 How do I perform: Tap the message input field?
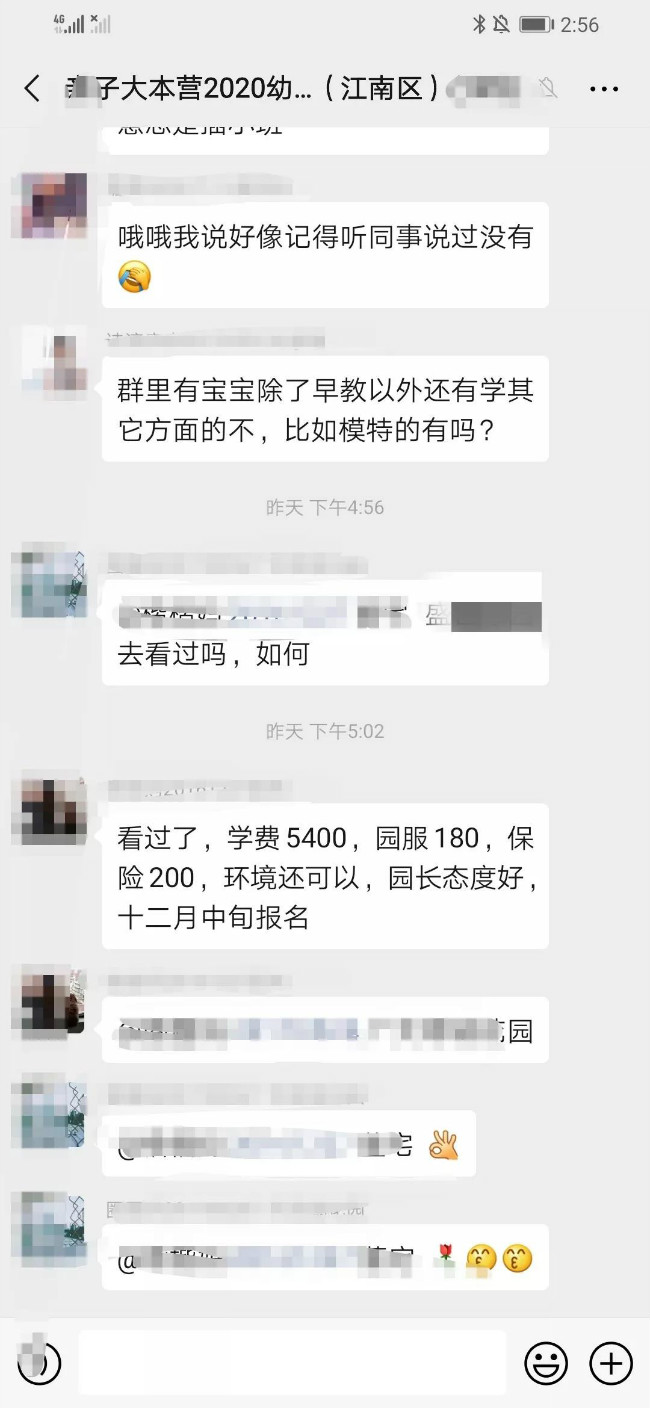click(292, 1362)
